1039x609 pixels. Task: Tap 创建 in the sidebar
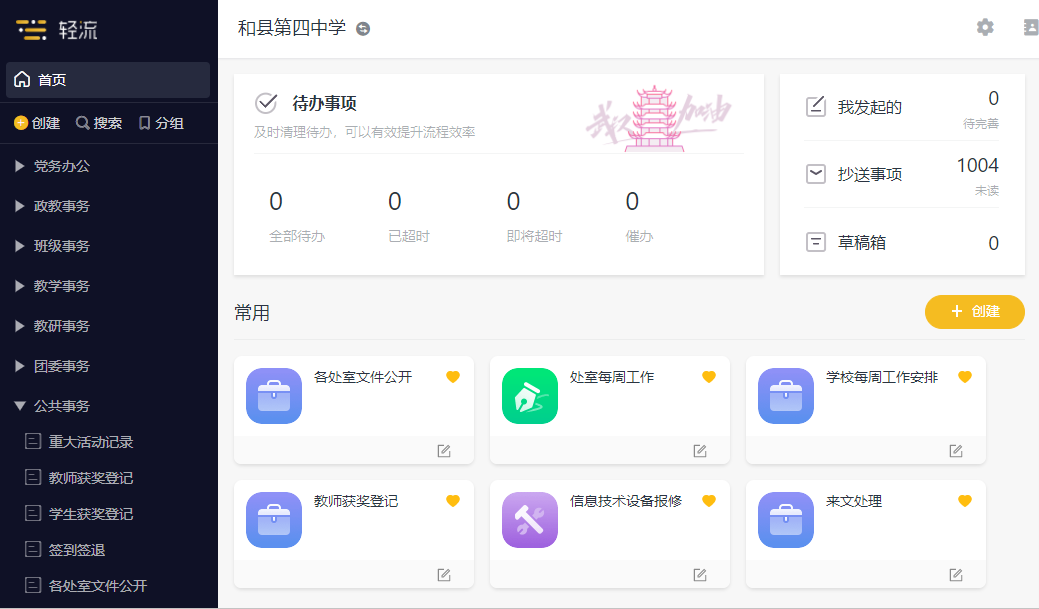37,123
